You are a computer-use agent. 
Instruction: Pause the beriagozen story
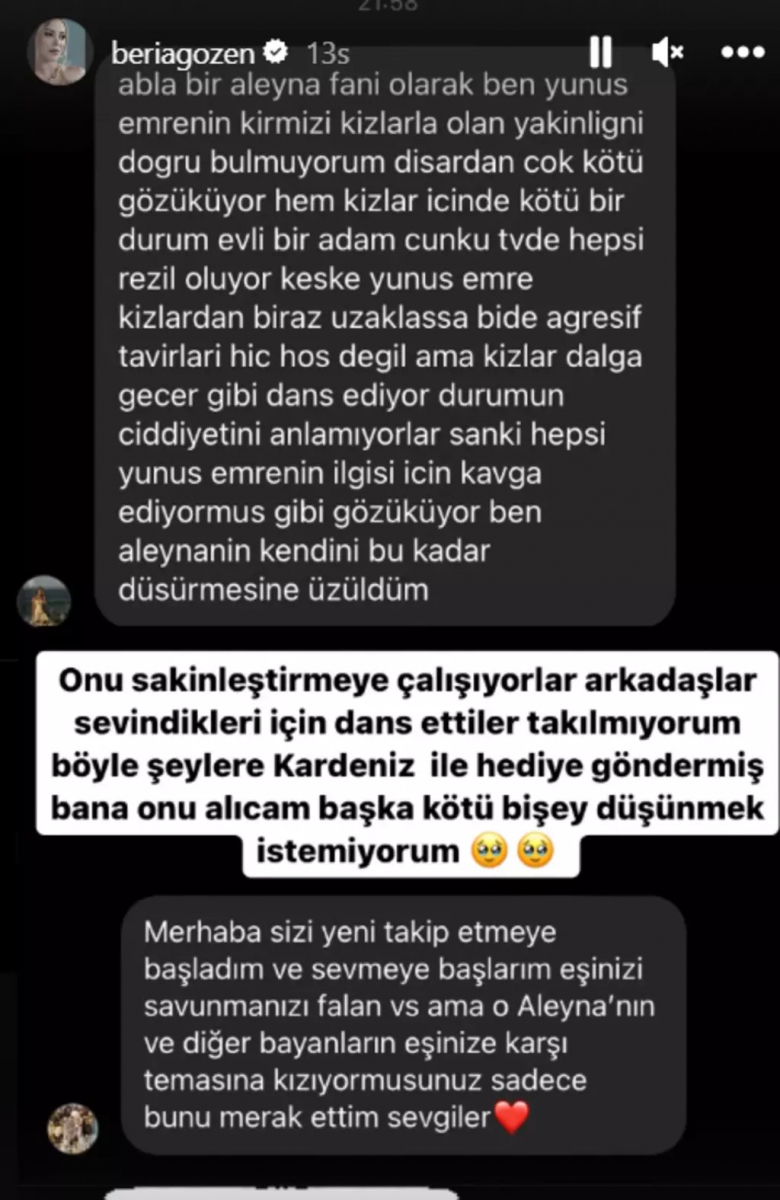(x=601, y=52)
